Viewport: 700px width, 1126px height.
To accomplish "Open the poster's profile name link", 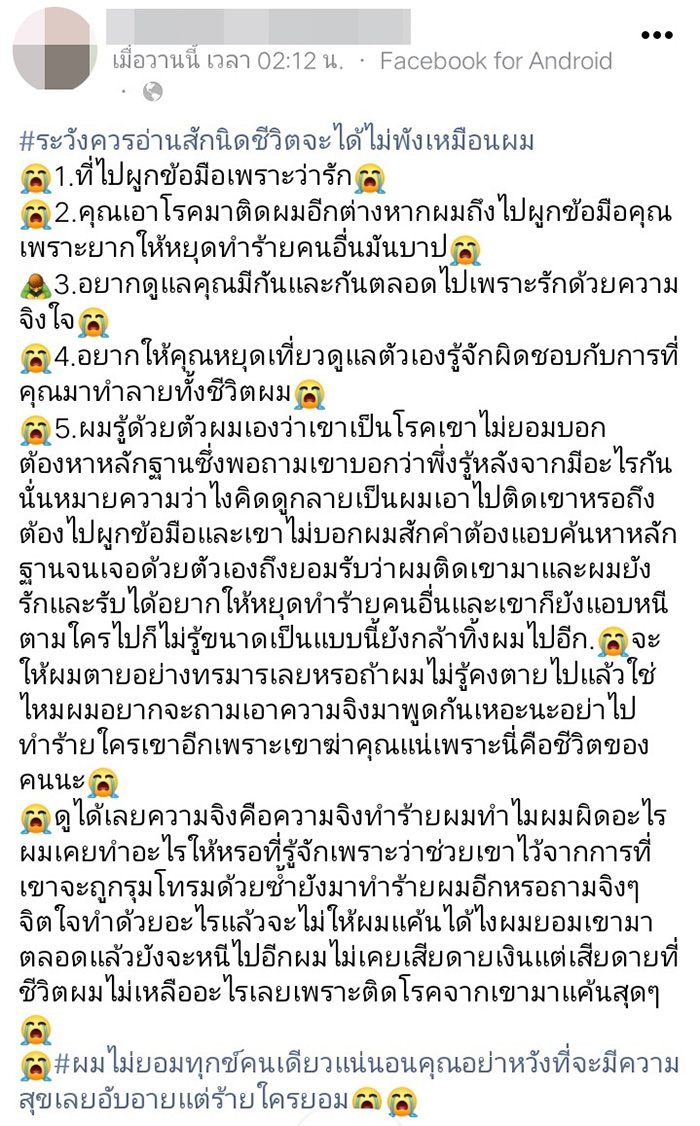I will [258, 26].
